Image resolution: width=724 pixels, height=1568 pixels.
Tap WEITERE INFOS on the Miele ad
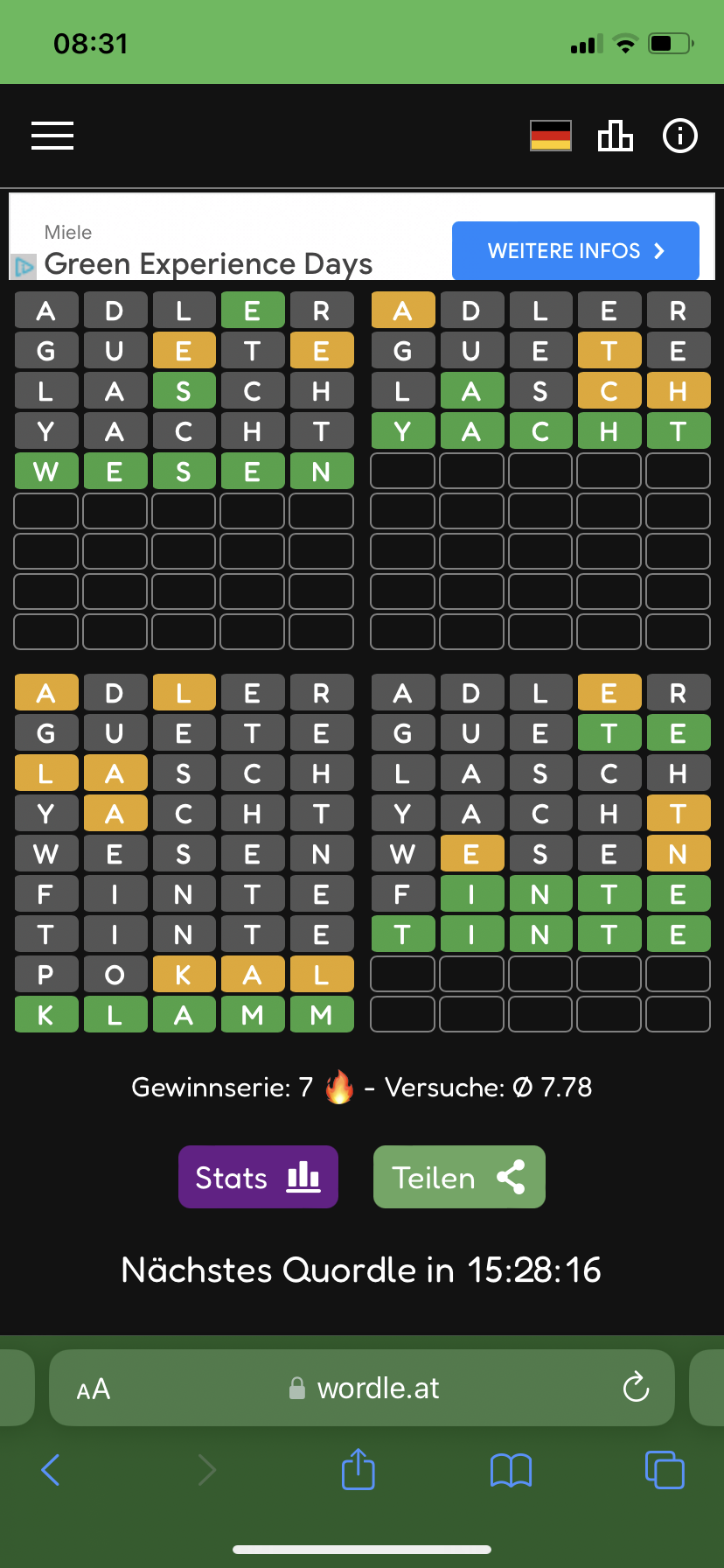pos(575,251)
